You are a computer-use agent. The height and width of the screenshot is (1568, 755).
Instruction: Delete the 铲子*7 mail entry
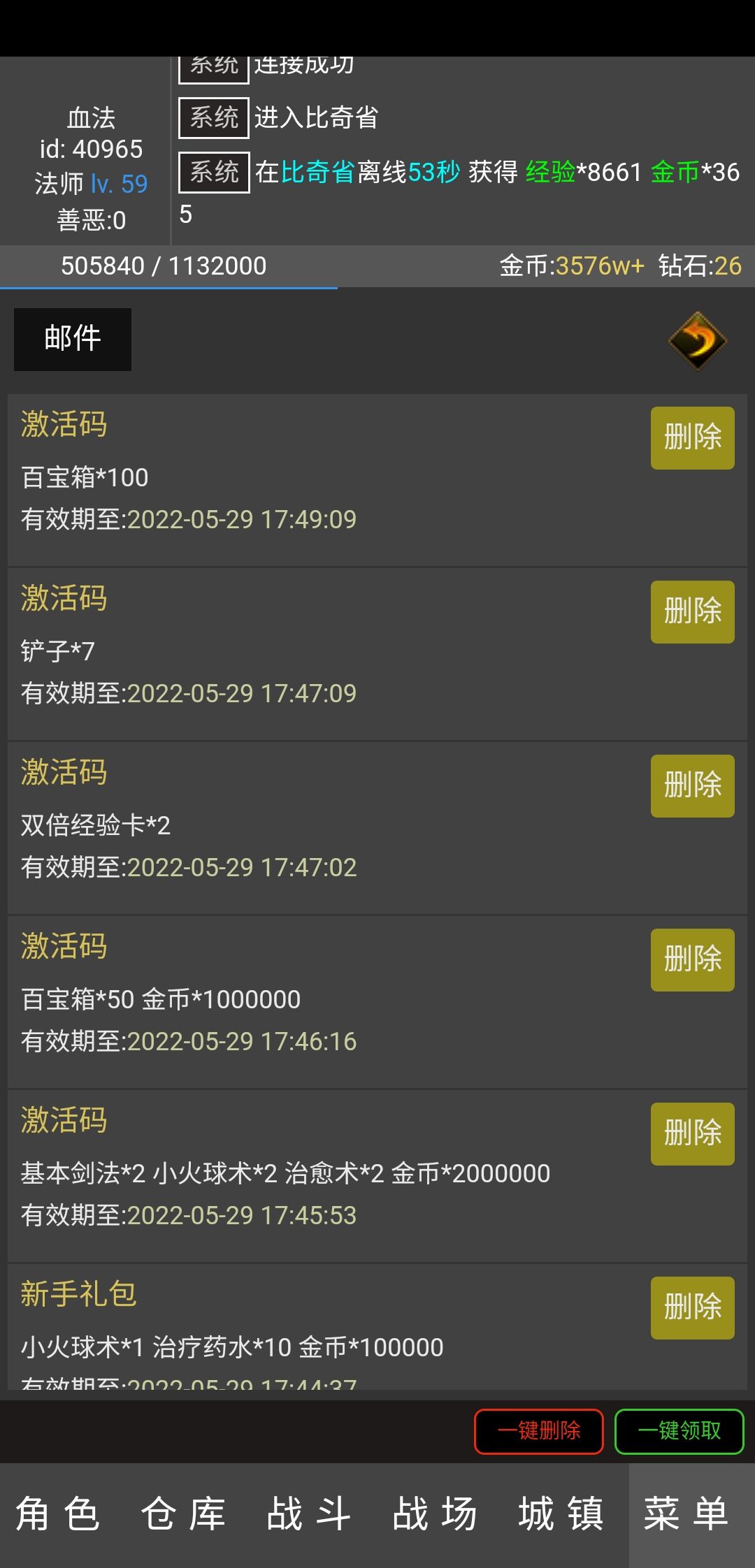(x=692, y=610)
